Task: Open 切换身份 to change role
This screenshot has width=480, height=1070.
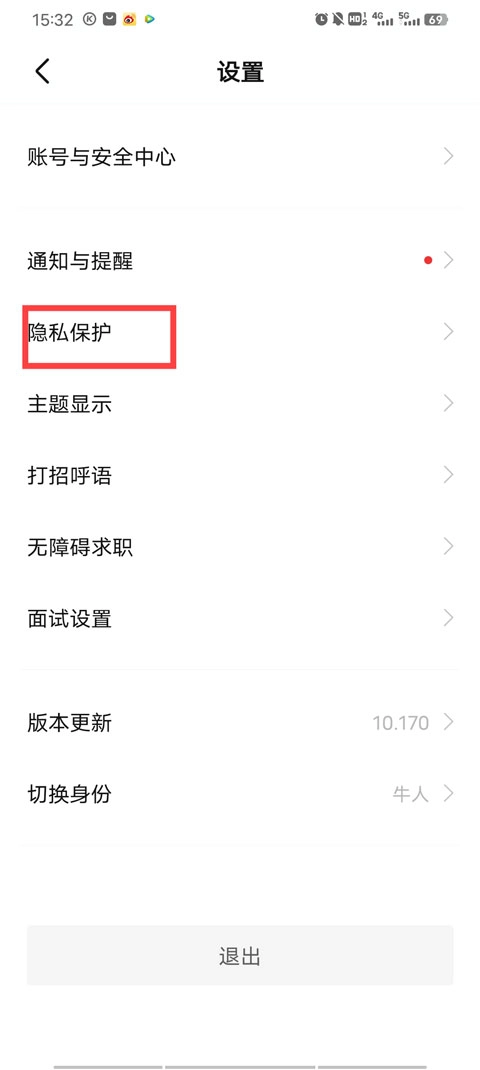Action: (x=240, y=794)
